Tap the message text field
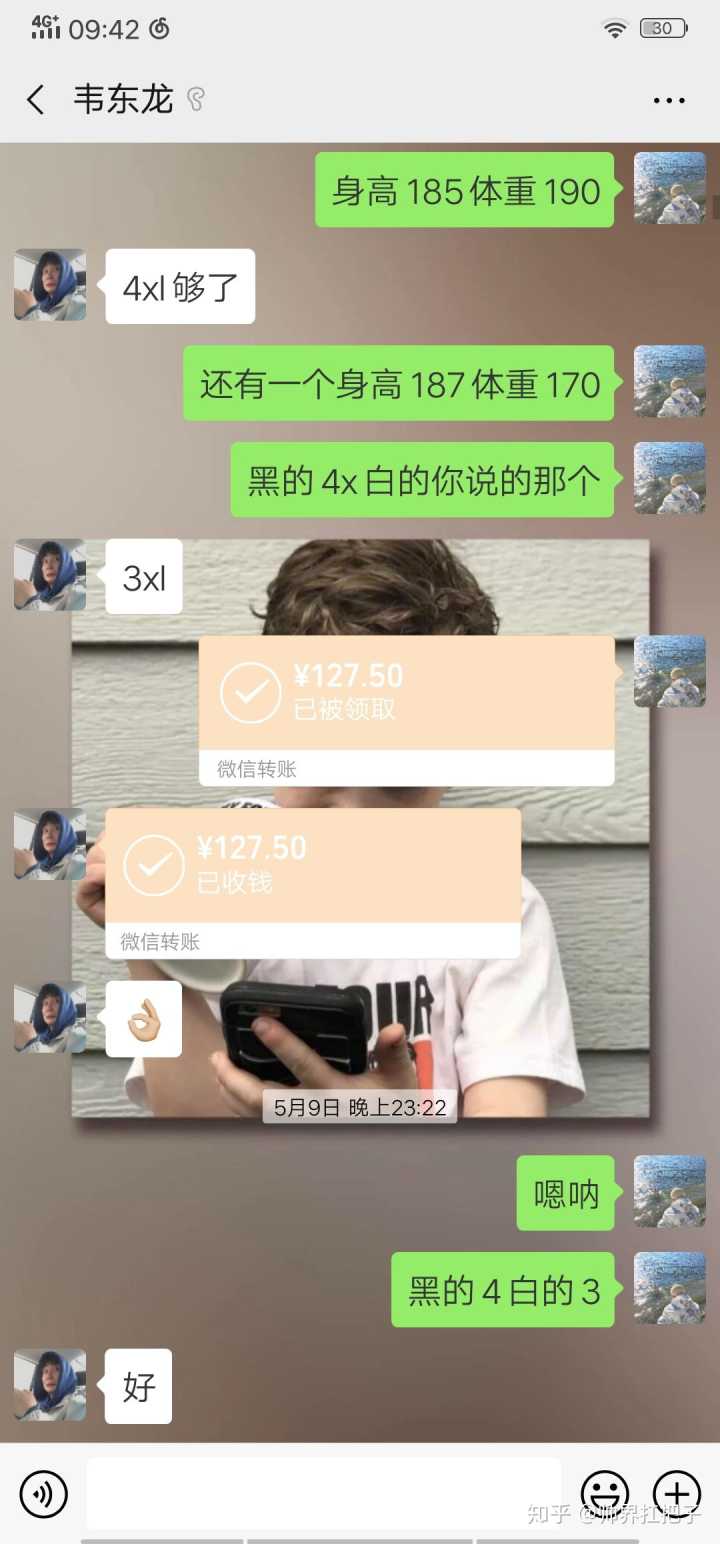720x1544 pixels. [323, 1493]
